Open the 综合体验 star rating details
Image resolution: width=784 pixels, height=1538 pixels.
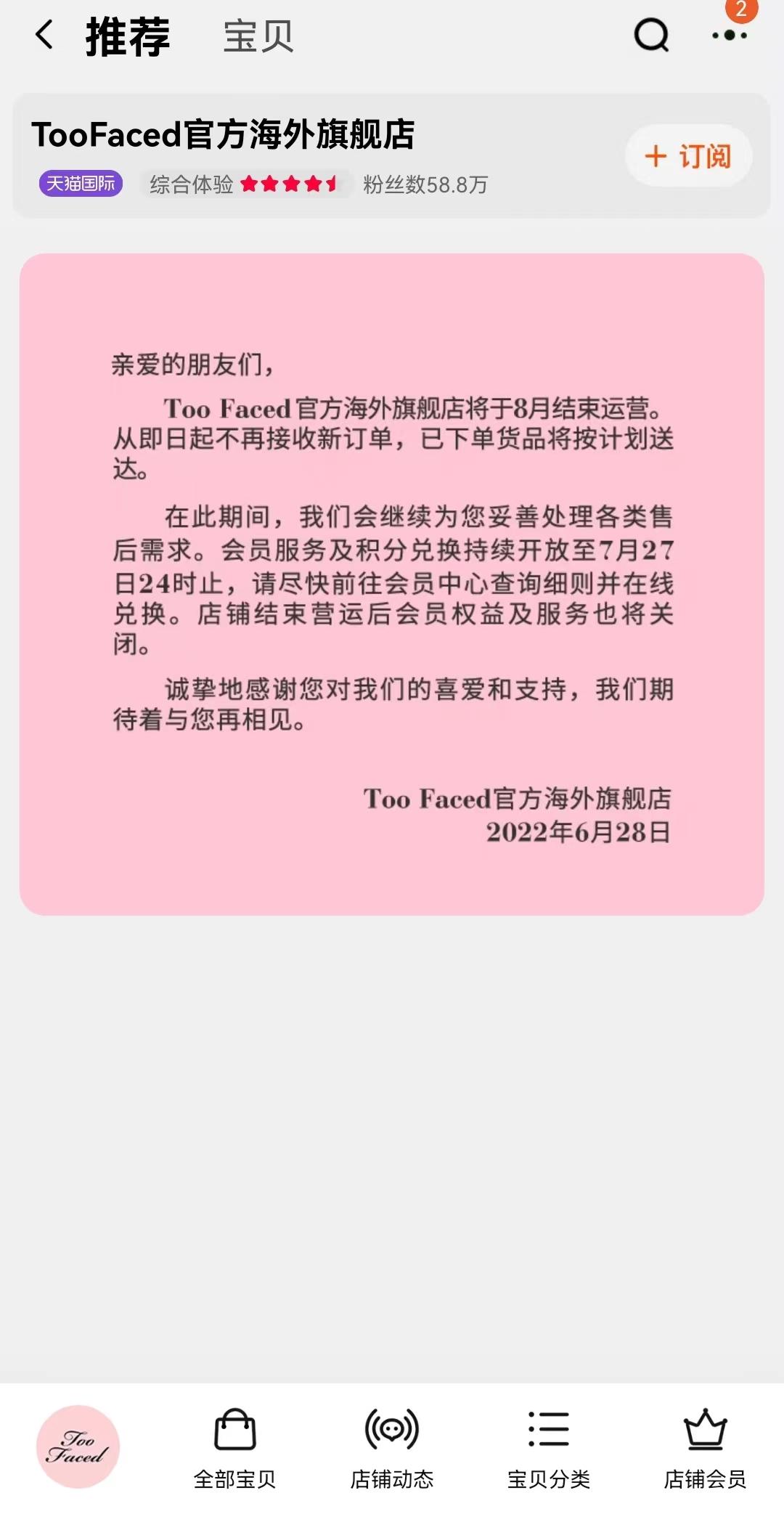[245, 184]
